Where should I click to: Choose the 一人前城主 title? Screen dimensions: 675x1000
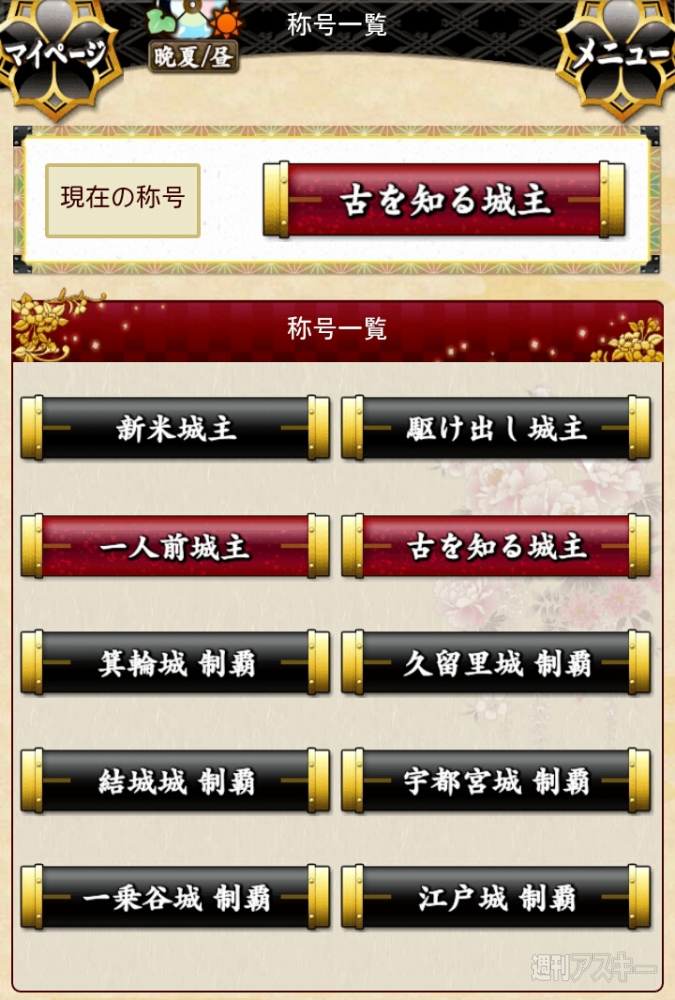(176, 547)
